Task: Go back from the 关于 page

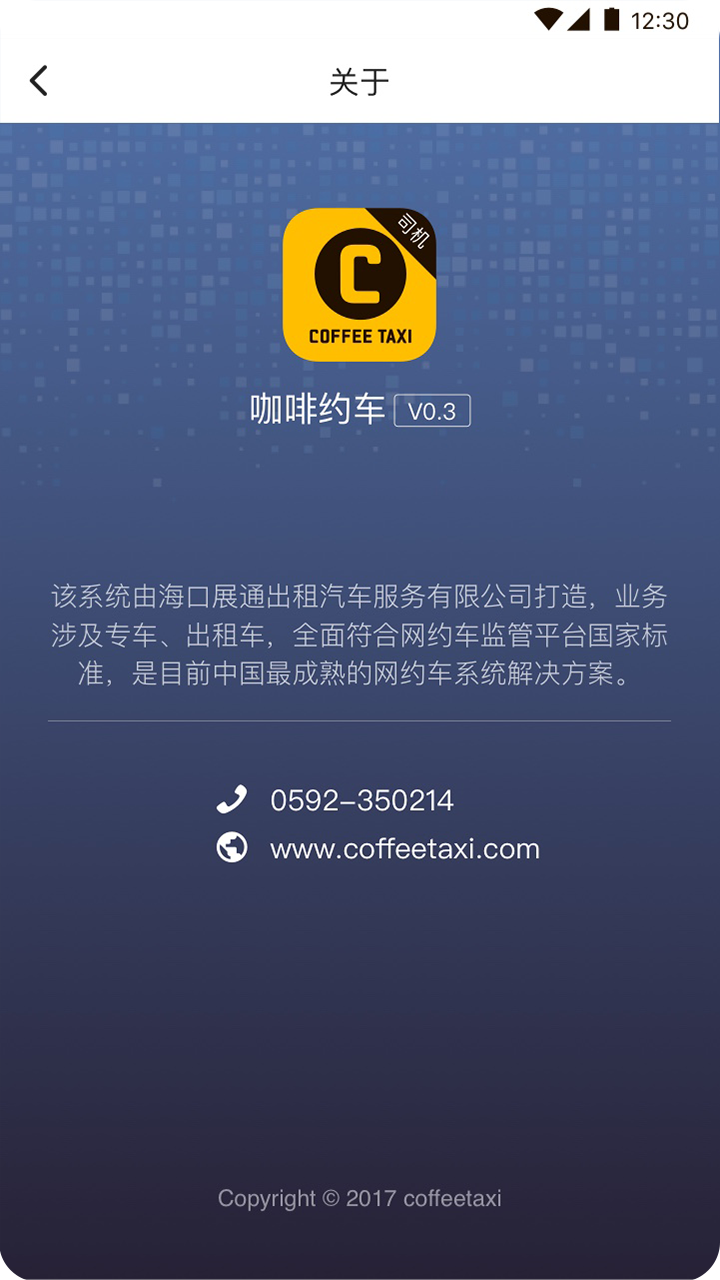Action: 39,81
